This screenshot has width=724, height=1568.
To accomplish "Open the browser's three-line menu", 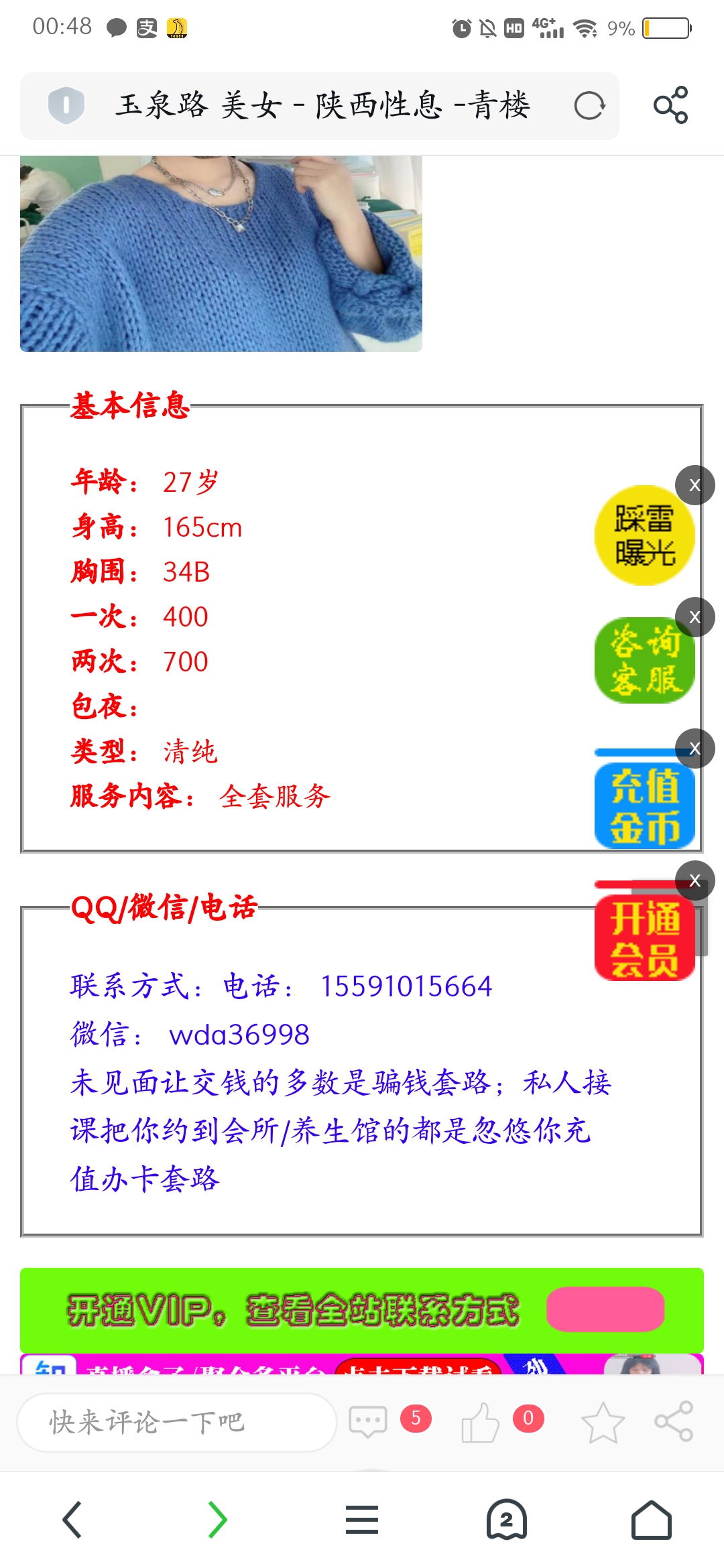I will [362, 1520].
